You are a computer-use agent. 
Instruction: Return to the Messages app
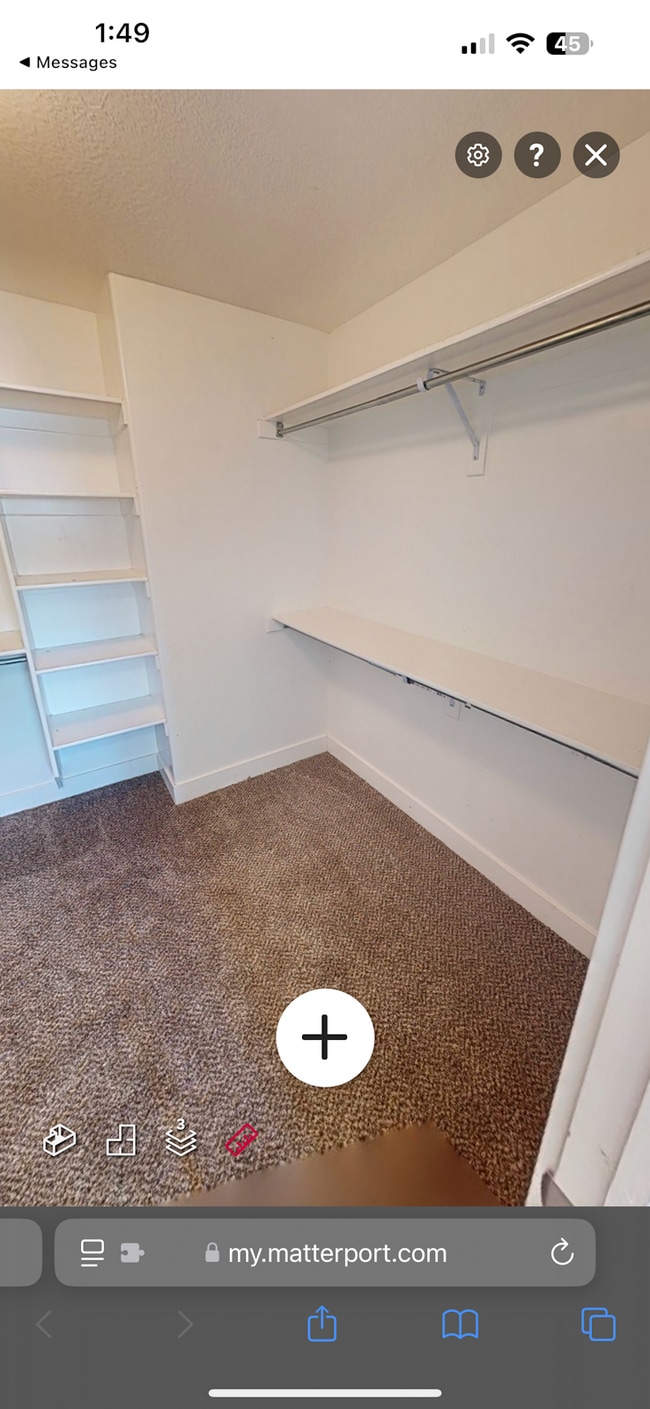pyautogui.click(x=67, y=62)
